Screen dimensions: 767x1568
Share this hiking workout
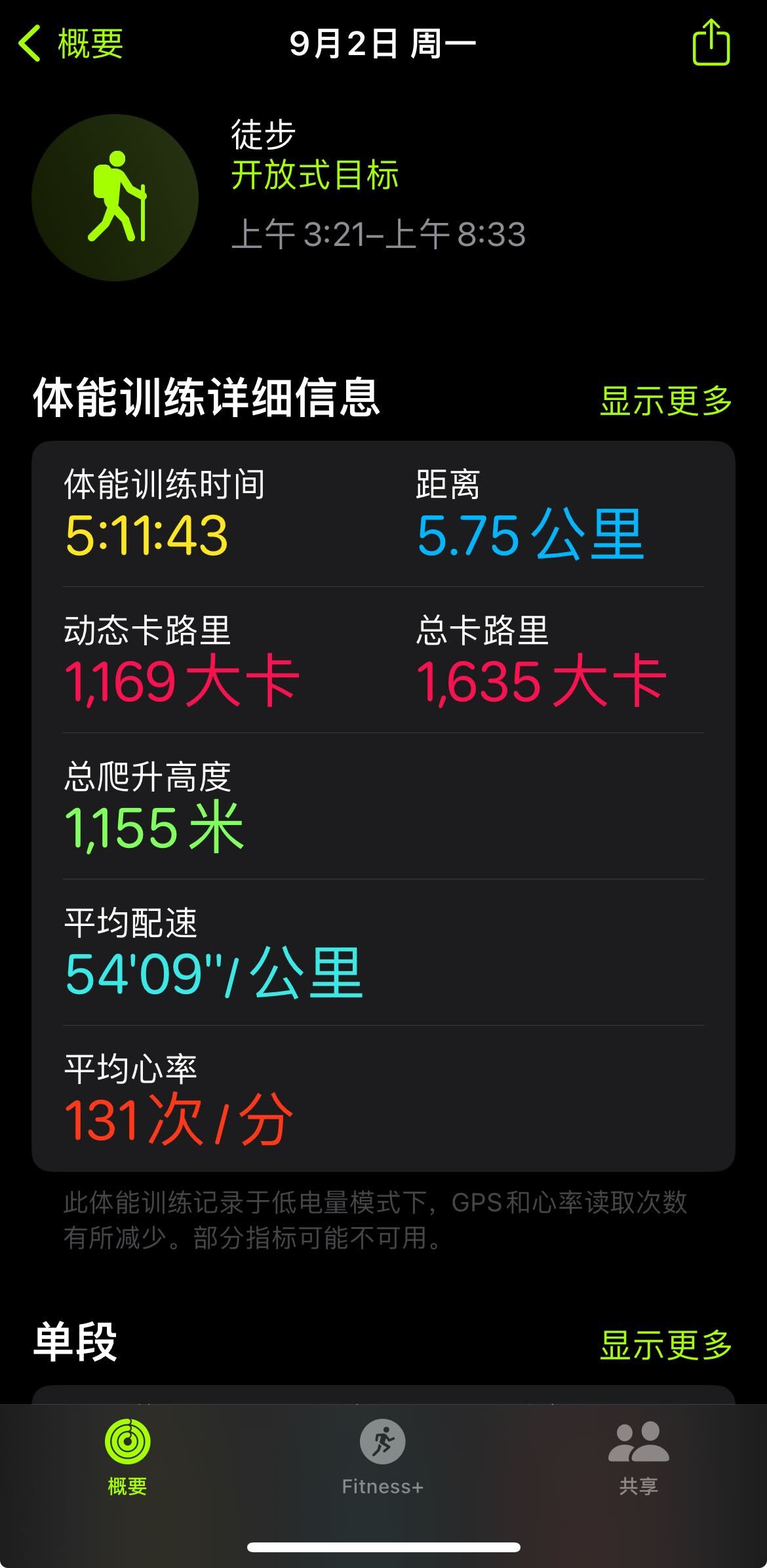(711, 43)
